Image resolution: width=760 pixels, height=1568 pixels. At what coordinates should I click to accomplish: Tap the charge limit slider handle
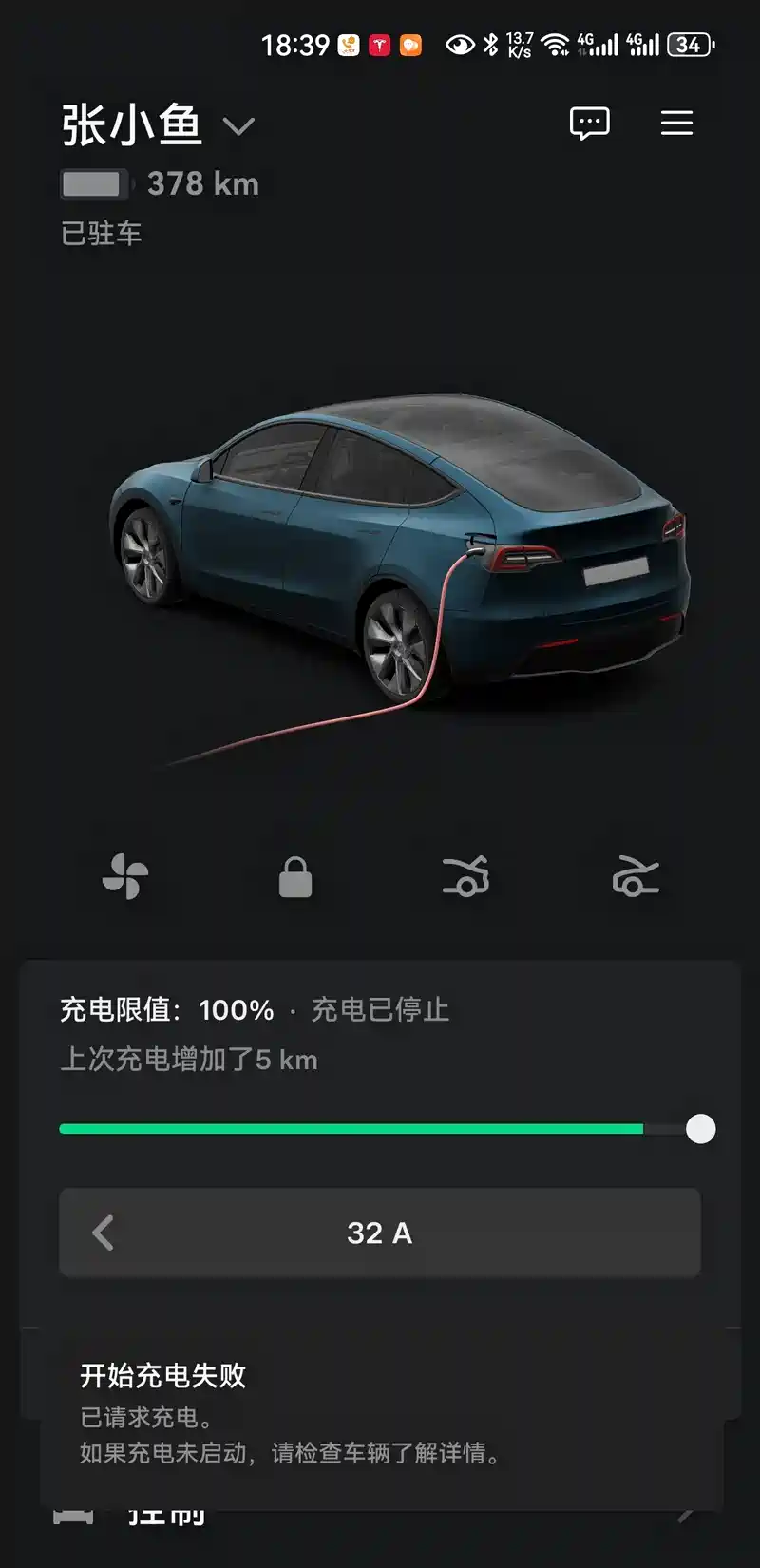(700, 1129)
